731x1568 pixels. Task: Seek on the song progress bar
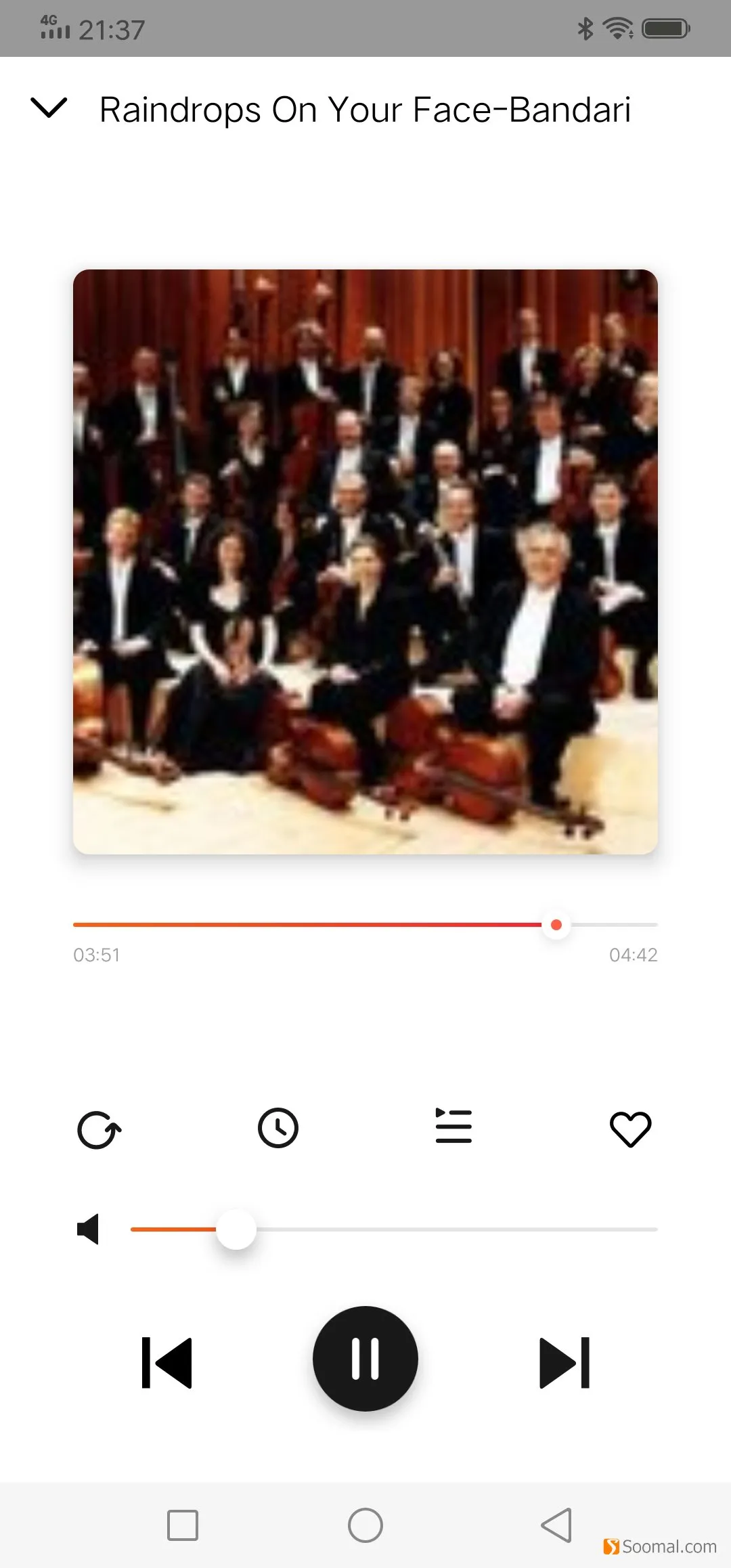click(365, 925)
